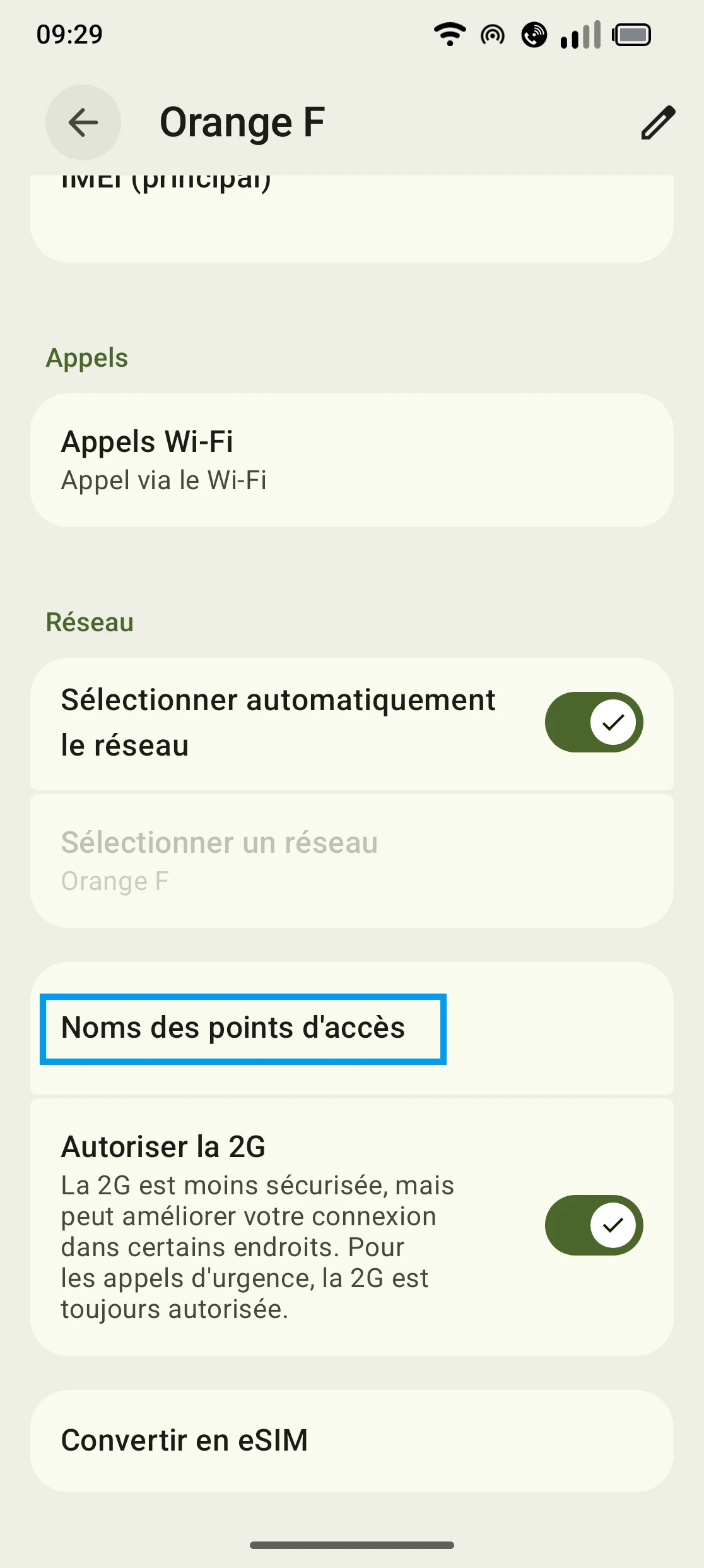Go back from Orange F settings
Viewport: 704px width, 1568px height.
tap(83, 122)
